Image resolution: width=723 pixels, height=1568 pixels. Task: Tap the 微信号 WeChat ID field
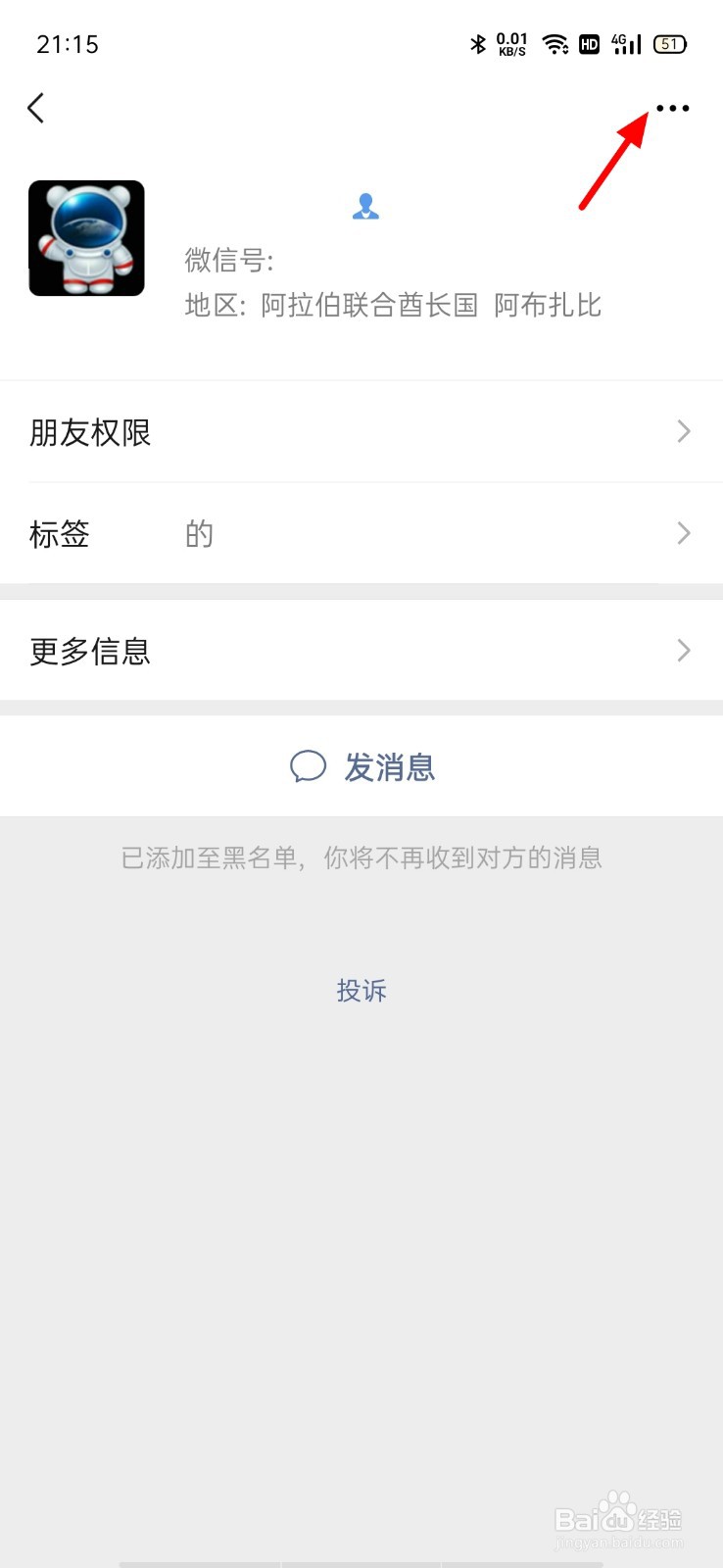[x=229, y=261]
